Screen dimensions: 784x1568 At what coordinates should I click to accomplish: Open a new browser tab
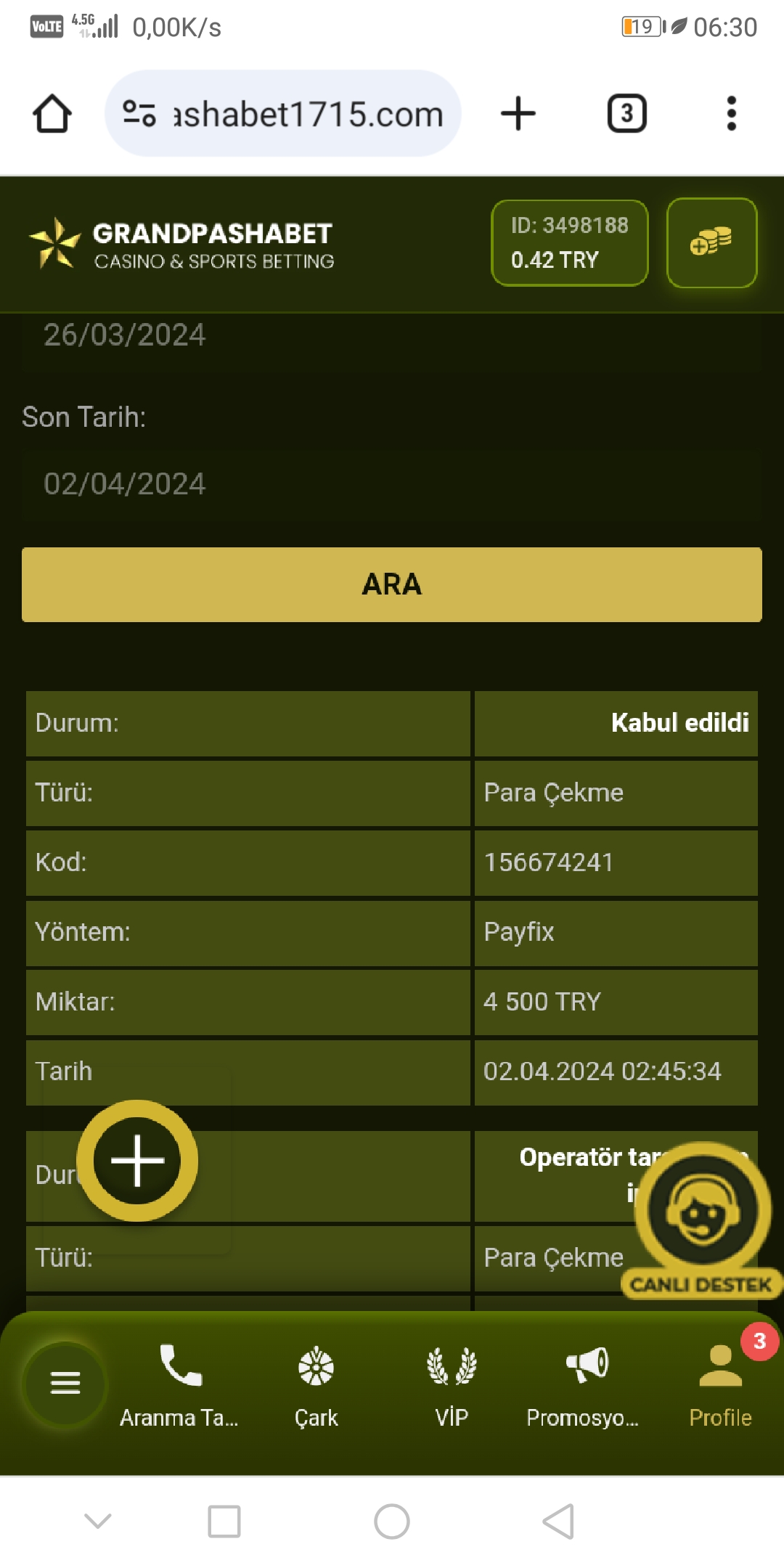[x=518, y=114]
